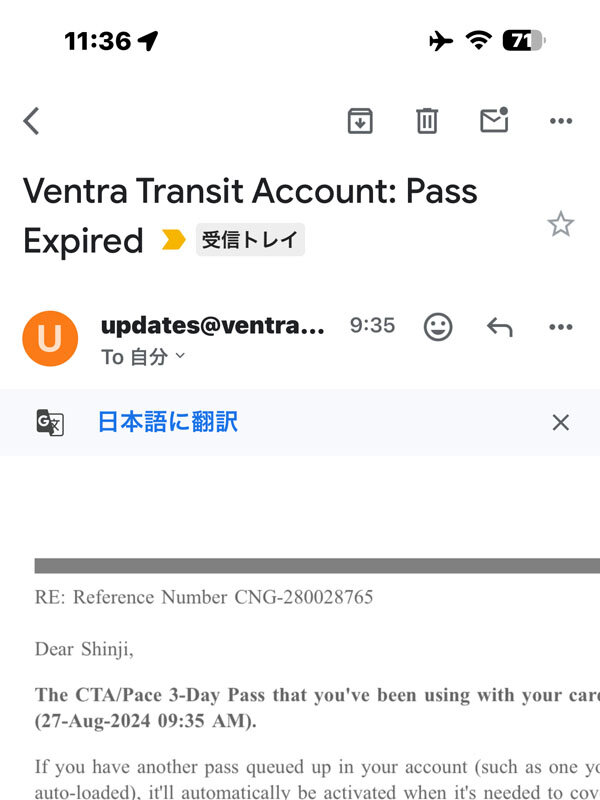600x800 pixels.
Task: Archive this Ventra email
Action: click(x=360, y=121)
